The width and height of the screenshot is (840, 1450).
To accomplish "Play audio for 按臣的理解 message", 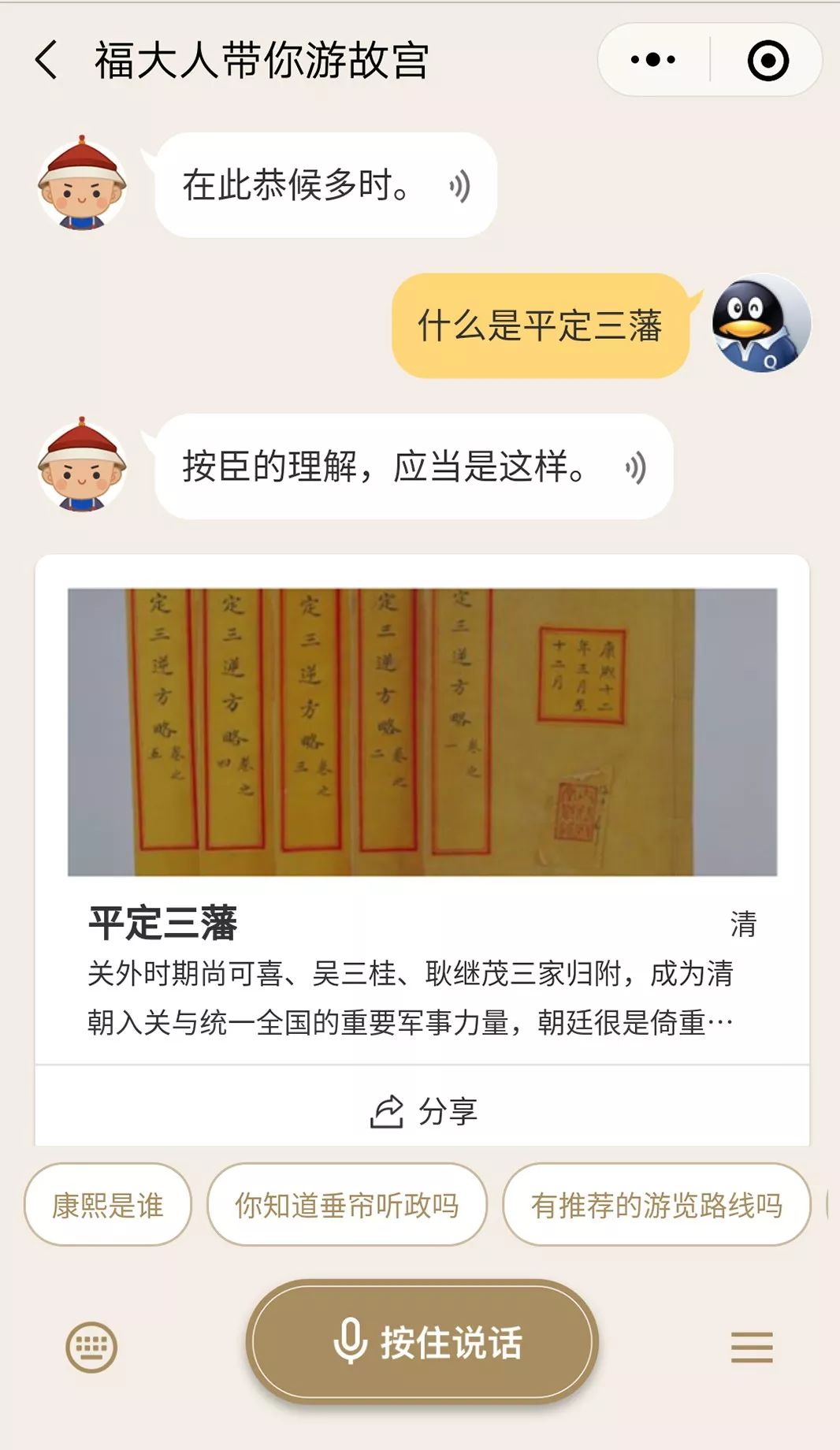I will click(636, 468).
